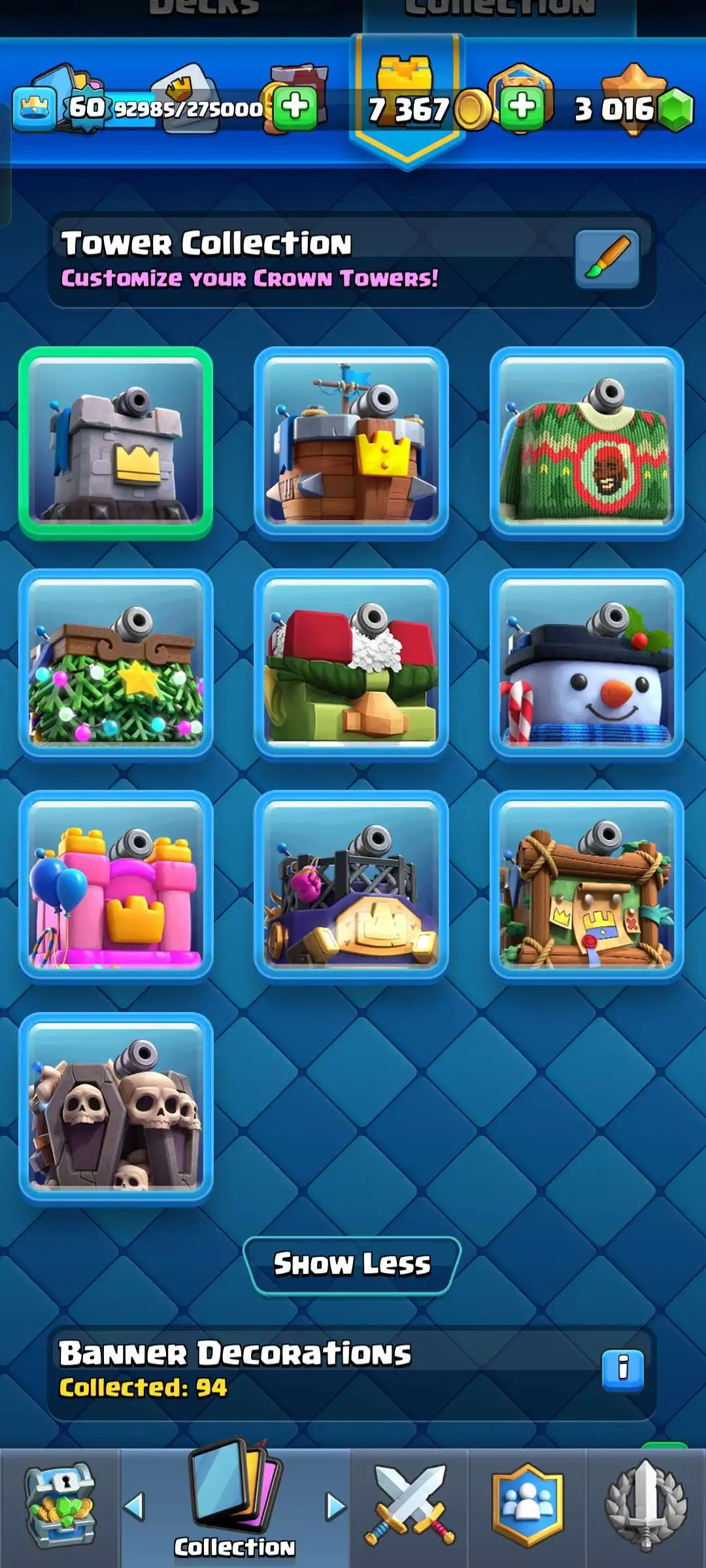Select the pink bouncy castle tower skin
Screen dimensions: 706x1568
[116, 886]
